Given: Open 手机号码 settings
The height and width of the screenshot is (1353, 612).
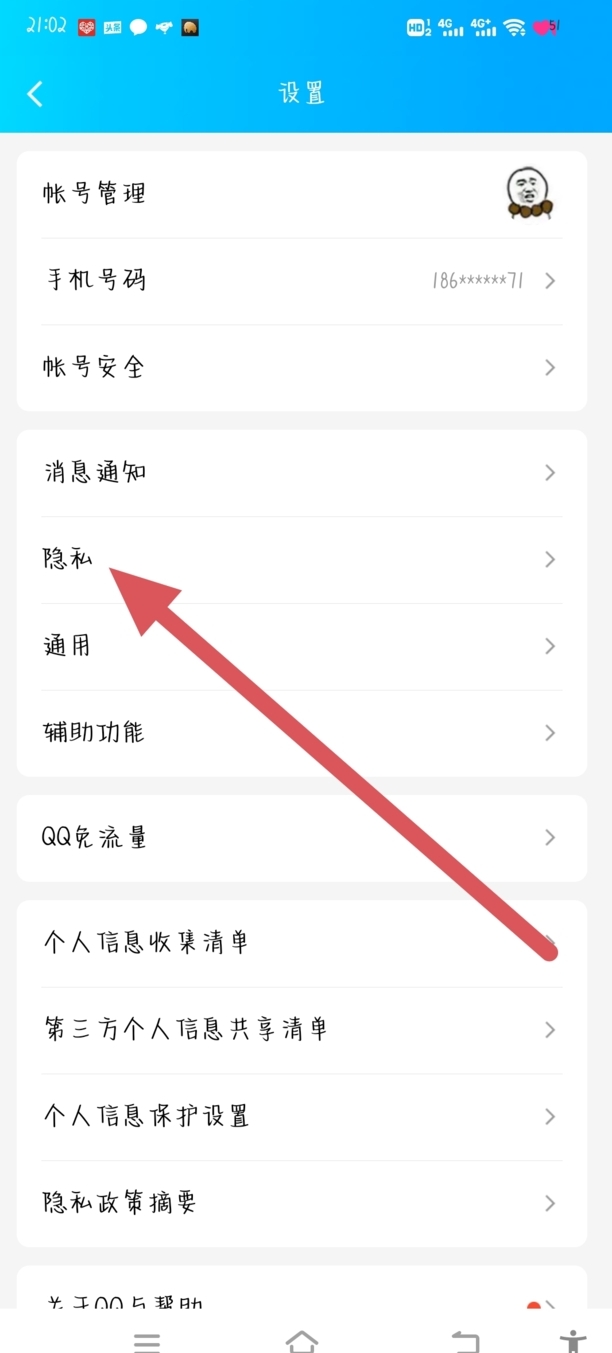Looking at the screenshot, I should click(x=300, y=281).
